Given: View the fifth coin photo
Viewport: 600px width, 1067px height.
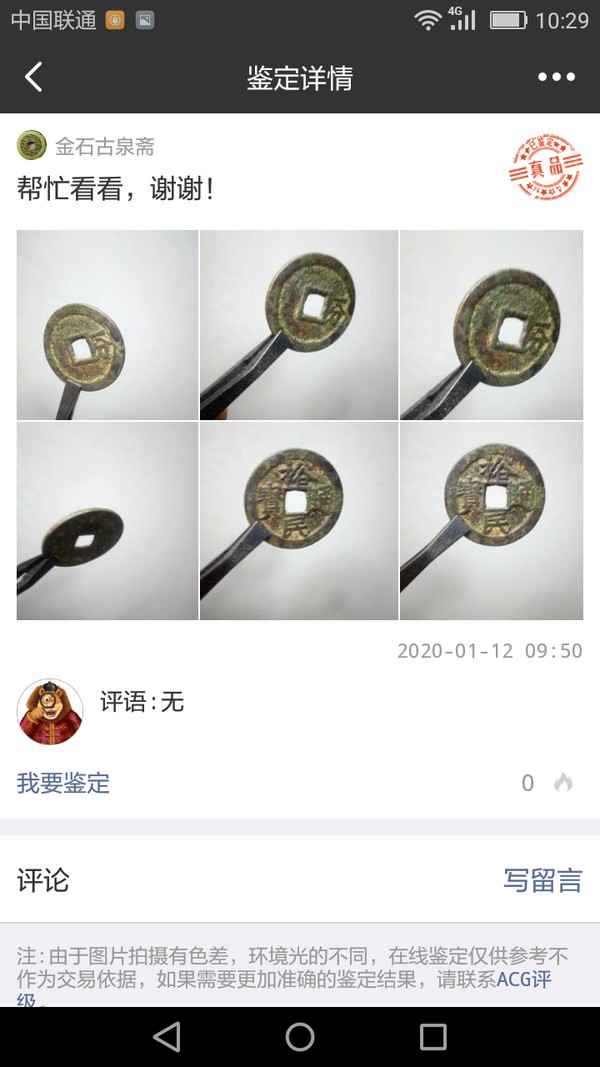Looking at the screenshot, I should [299, 521].
